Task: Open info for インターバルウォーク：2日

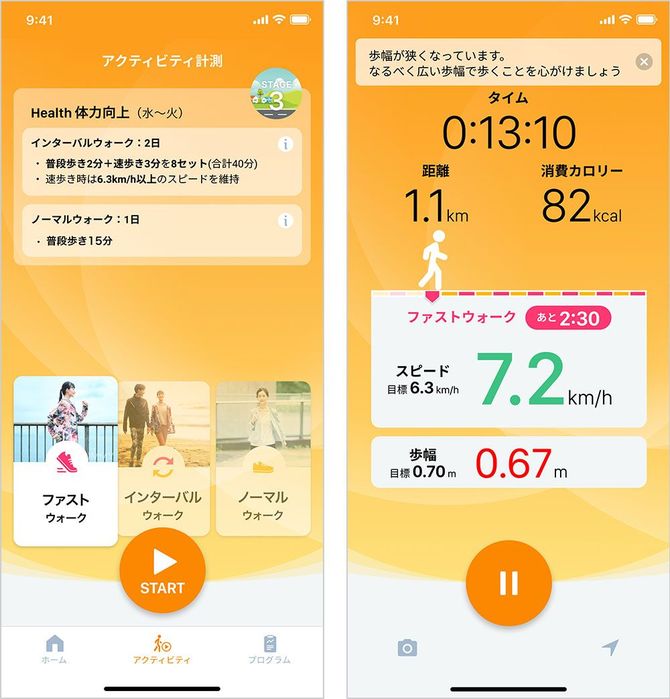Action: 285,144
